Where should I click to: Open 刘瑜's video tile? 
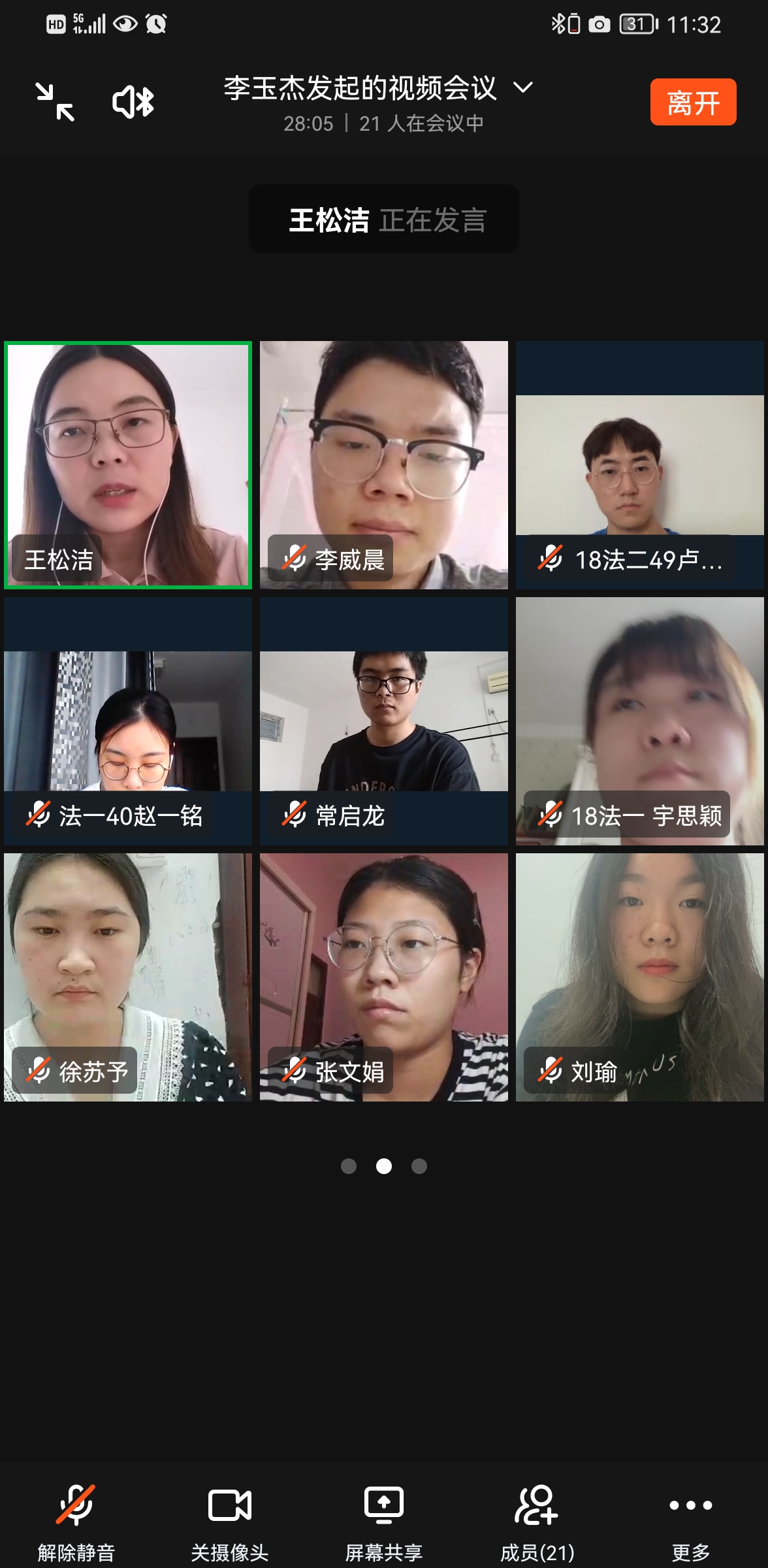(640, 976)
